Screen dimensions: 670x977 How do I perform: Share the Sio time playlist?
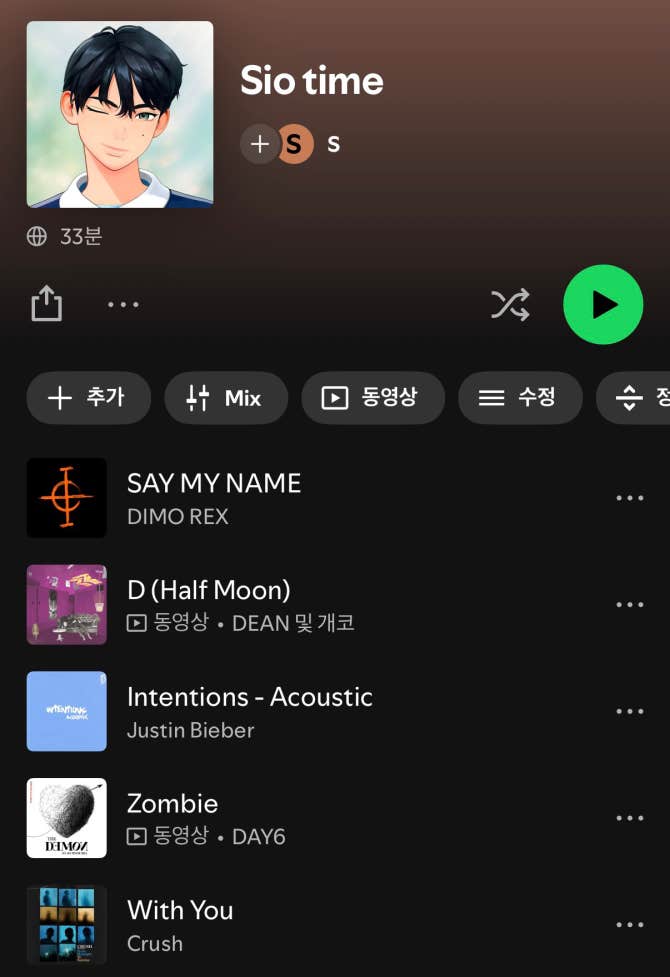(x=47, y=303)
